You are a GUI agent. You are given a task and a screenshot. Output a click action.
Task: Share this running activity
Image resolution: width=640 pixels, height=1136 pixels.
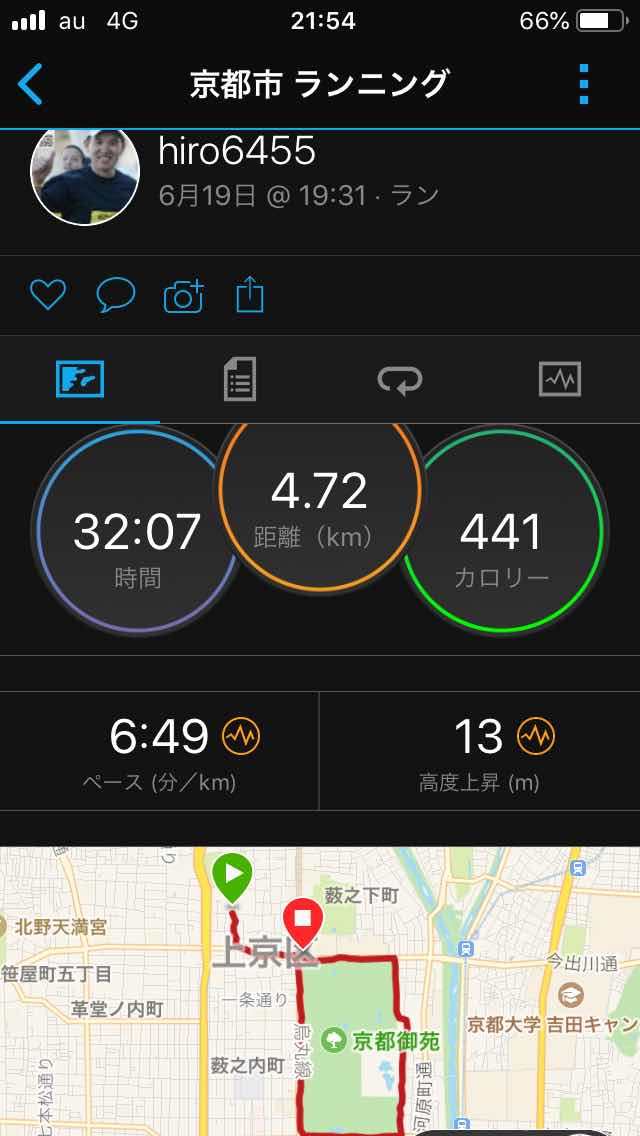250,295
